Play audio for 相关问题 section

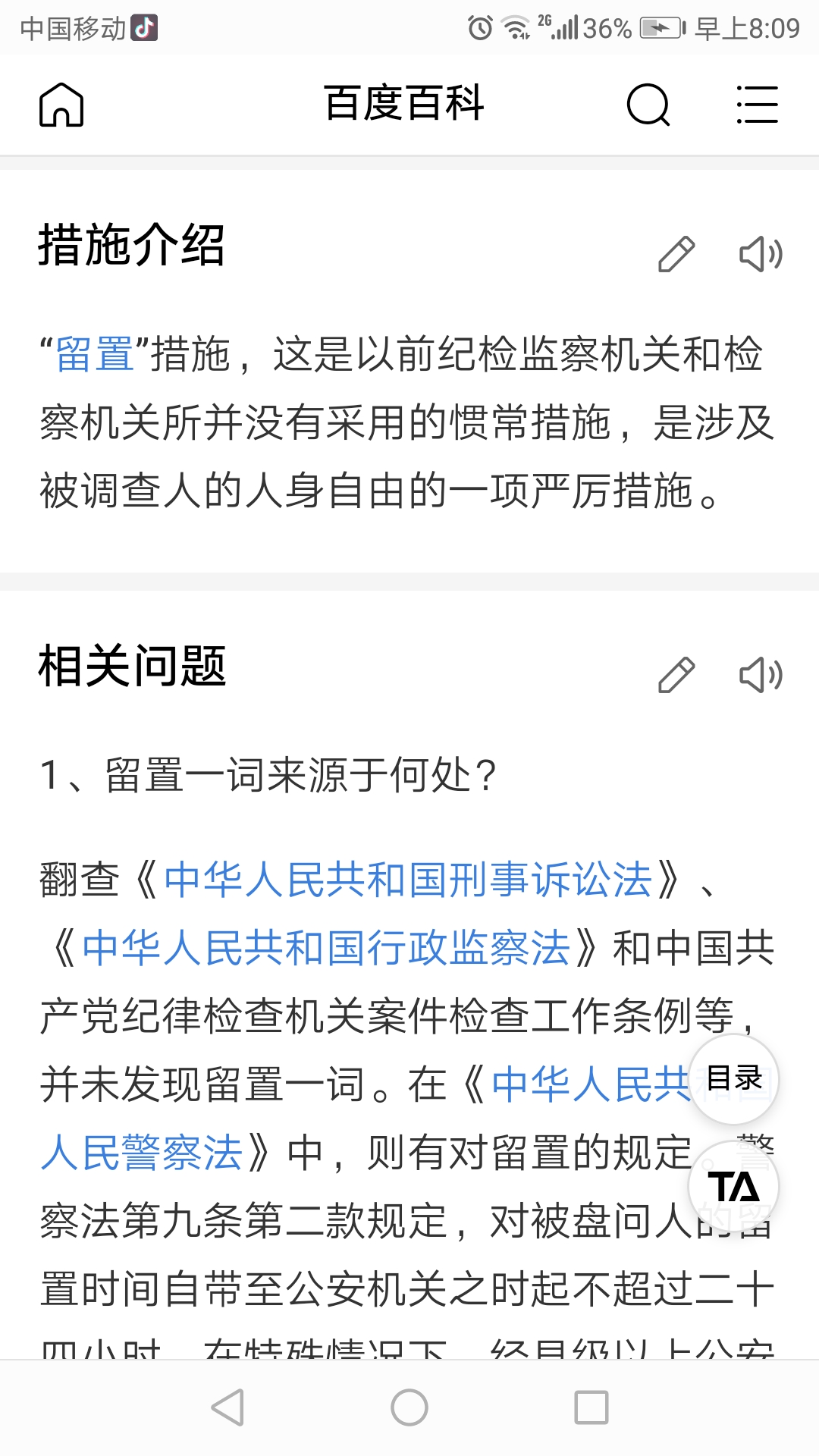pyautogui.click(x=763, y=675)
